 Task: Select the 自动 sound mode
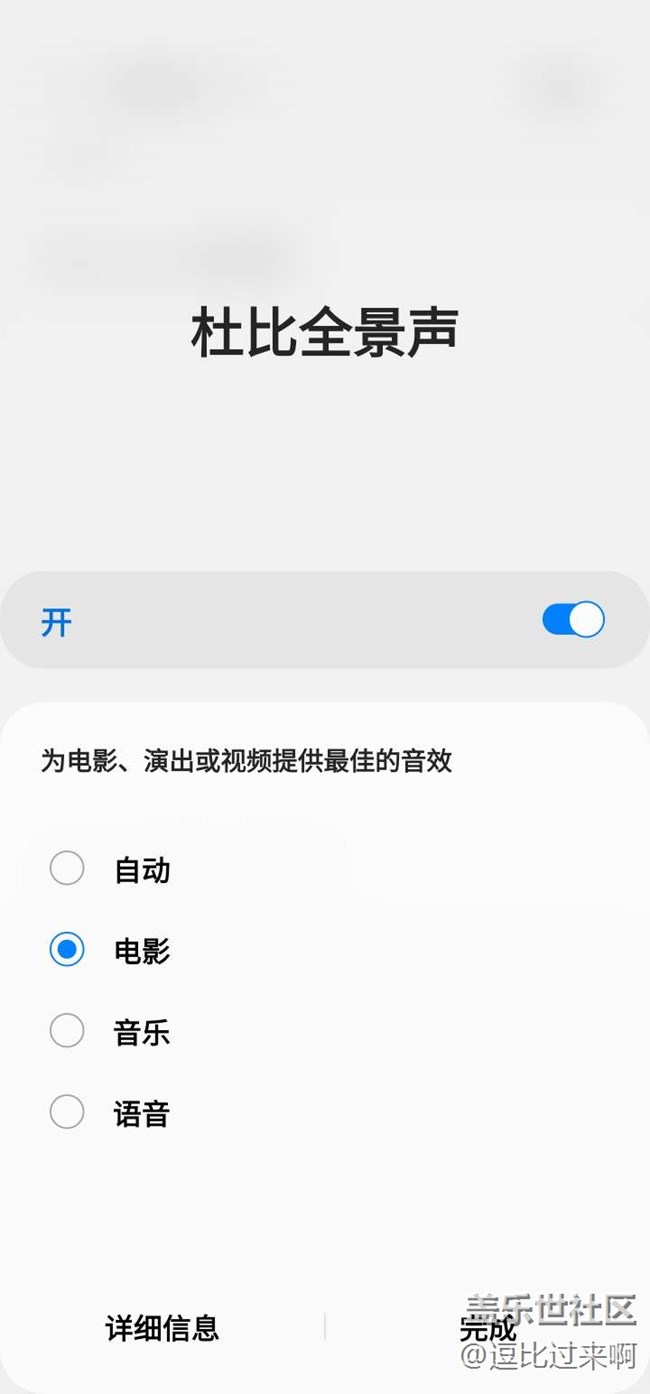(x=67, y=868)
